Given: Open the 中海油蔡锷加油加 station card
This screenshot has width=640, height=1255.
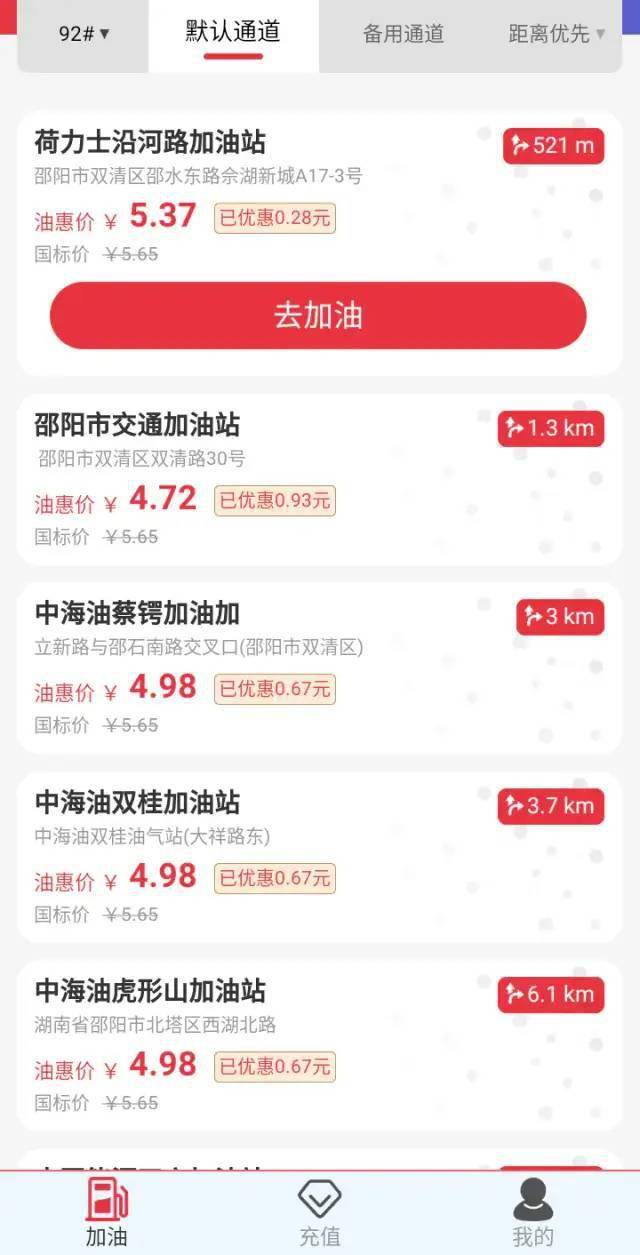Looking at the screenshot, I should (x=260, y=668).
